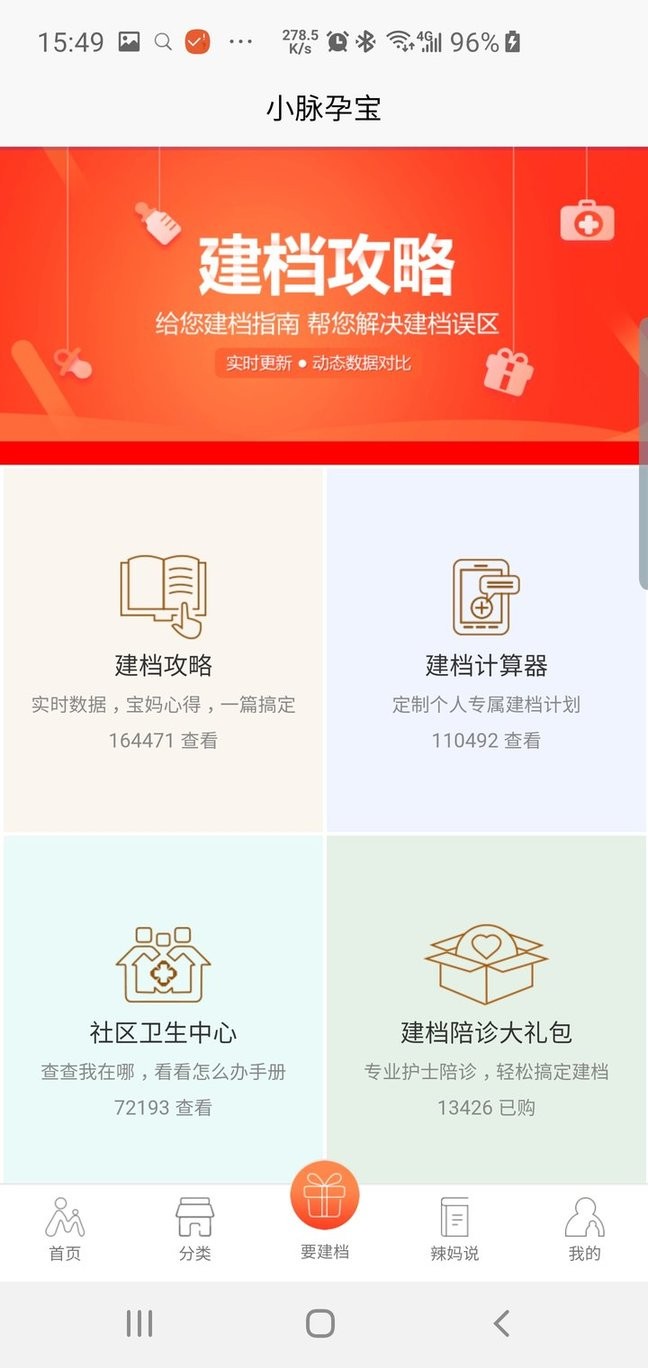
Task: Go to the 辣妈说 tab
Action: click(x=454, y=1230)
